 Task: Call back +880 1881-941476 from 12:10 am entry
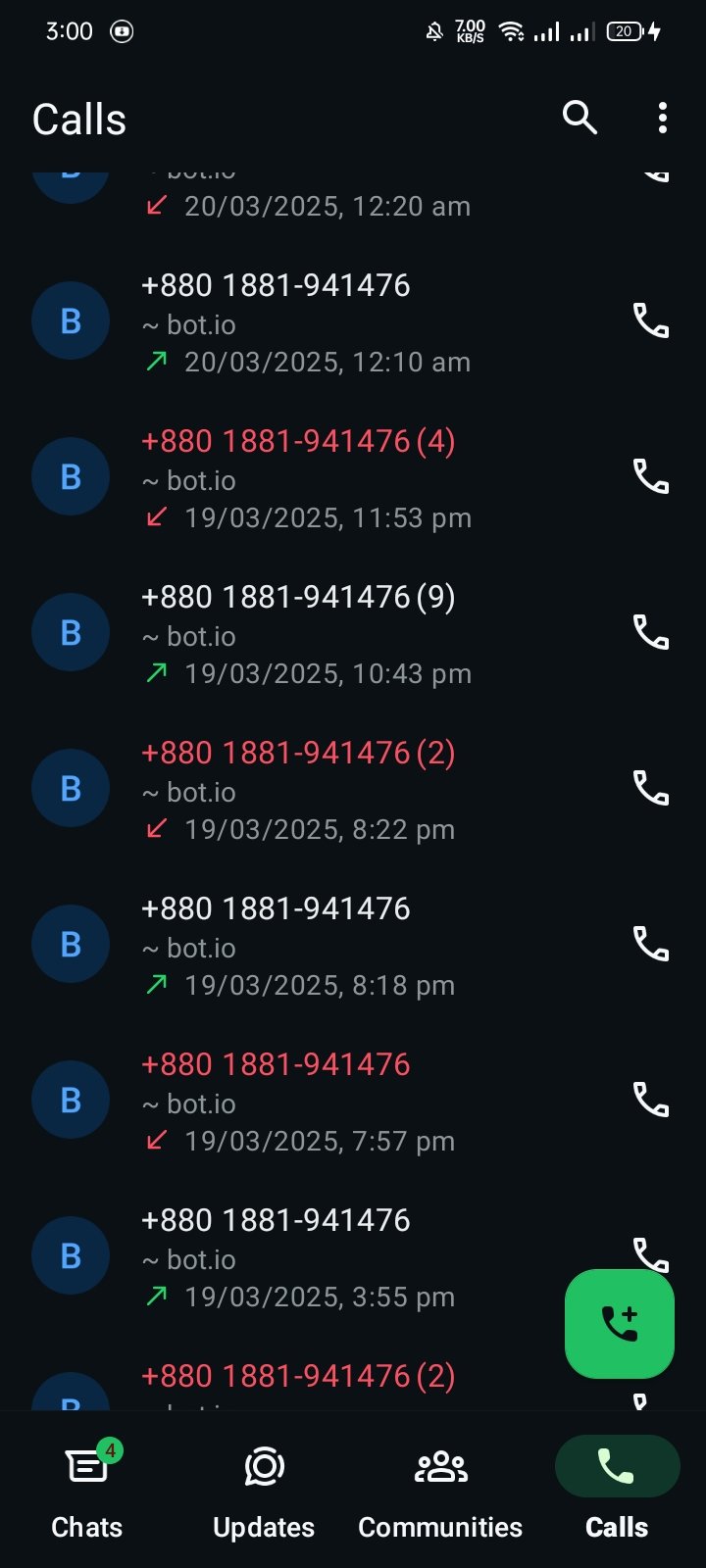point(649,320)
